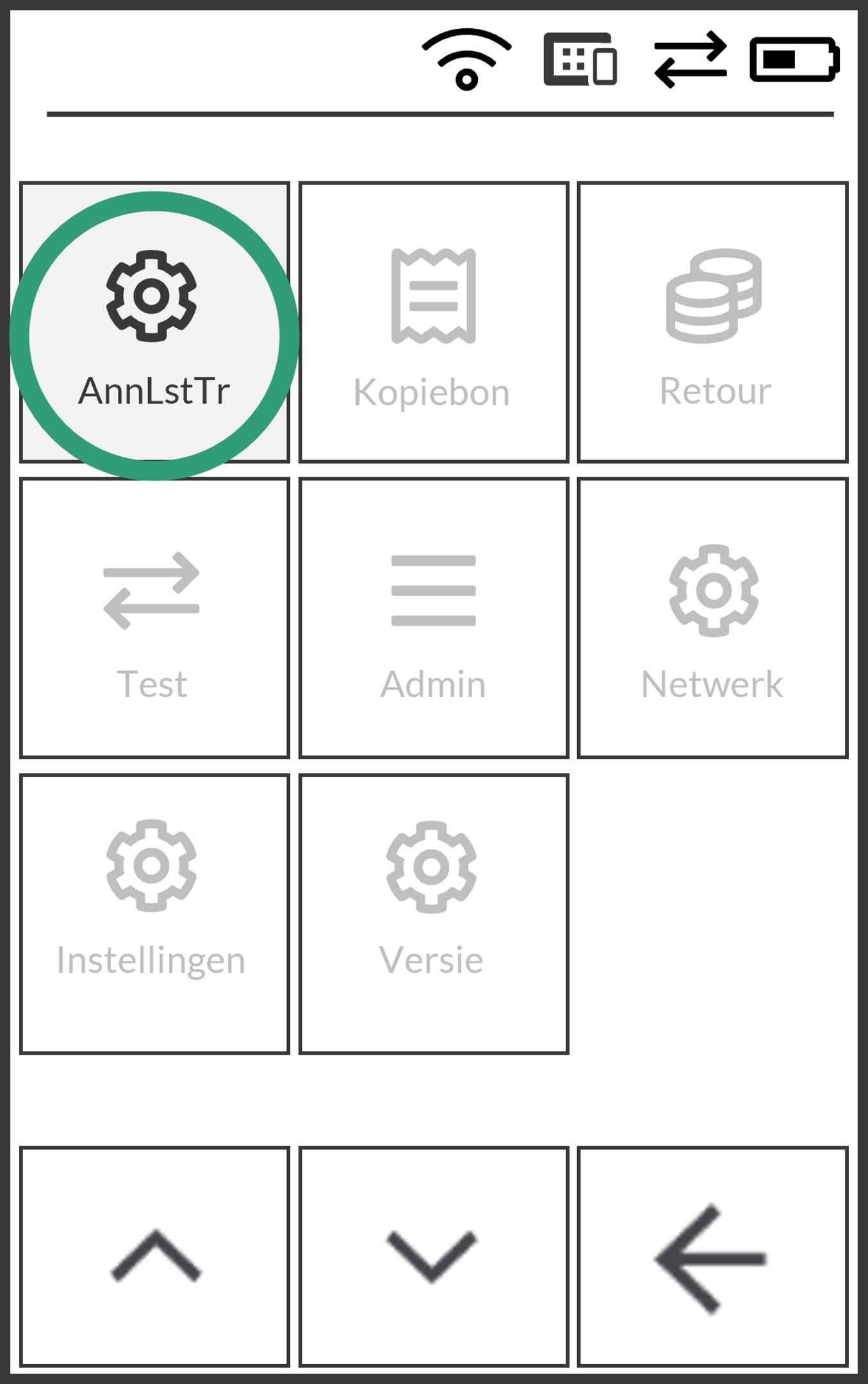Go back with the left arrow

coord(712,1256)
